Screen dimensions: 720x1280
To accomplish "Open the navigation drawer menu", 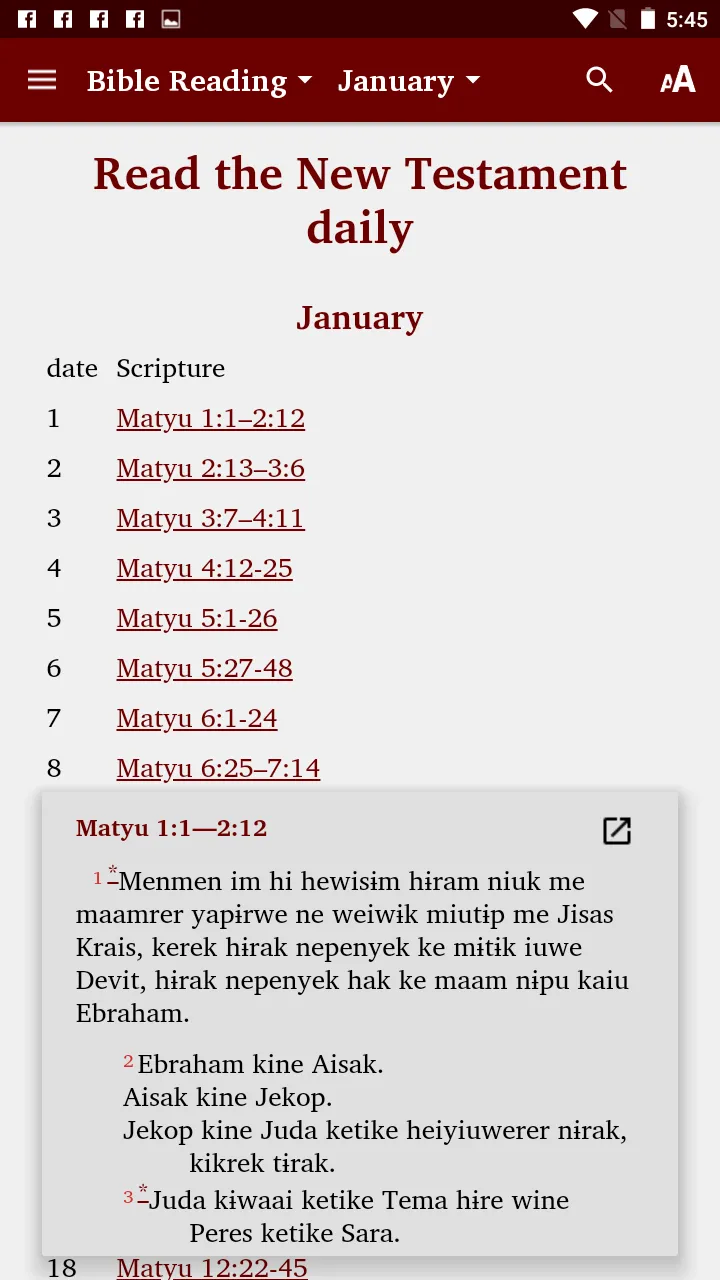I will click(41, 80).
